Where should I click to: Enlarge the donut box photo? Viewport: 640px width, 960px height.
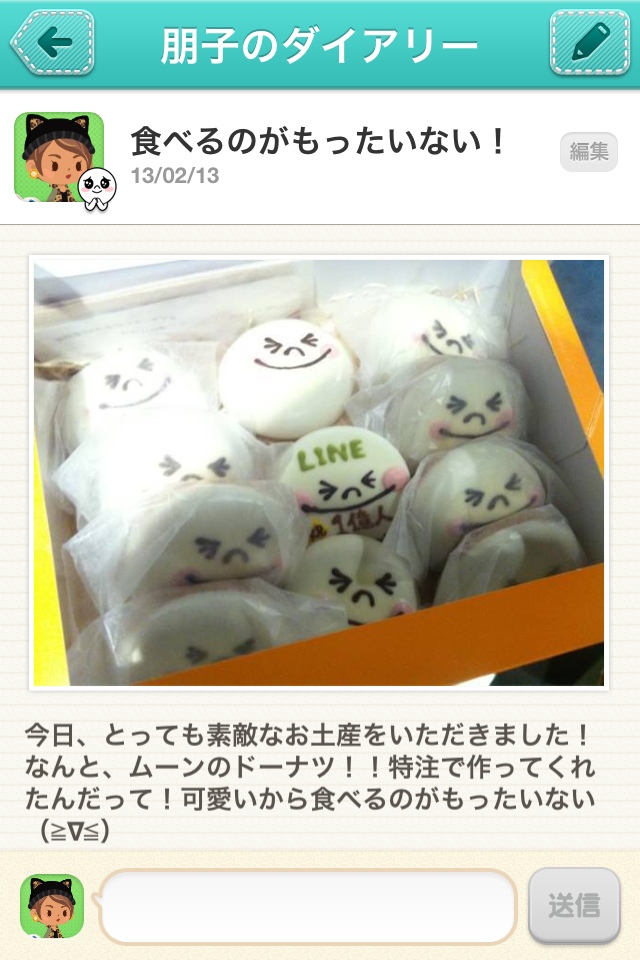[319, 472]
